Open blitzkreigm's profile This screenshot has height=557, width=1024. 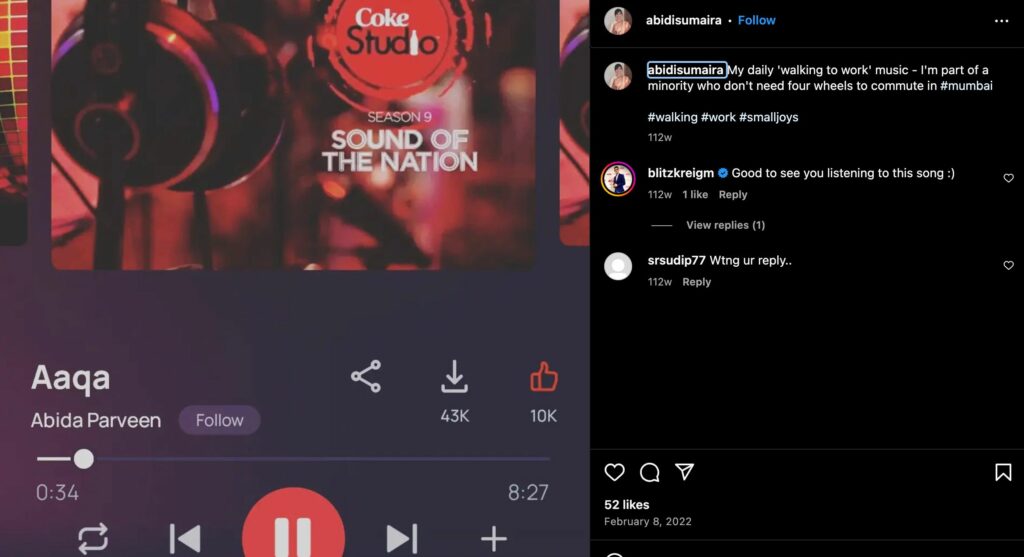click(680, 173)
